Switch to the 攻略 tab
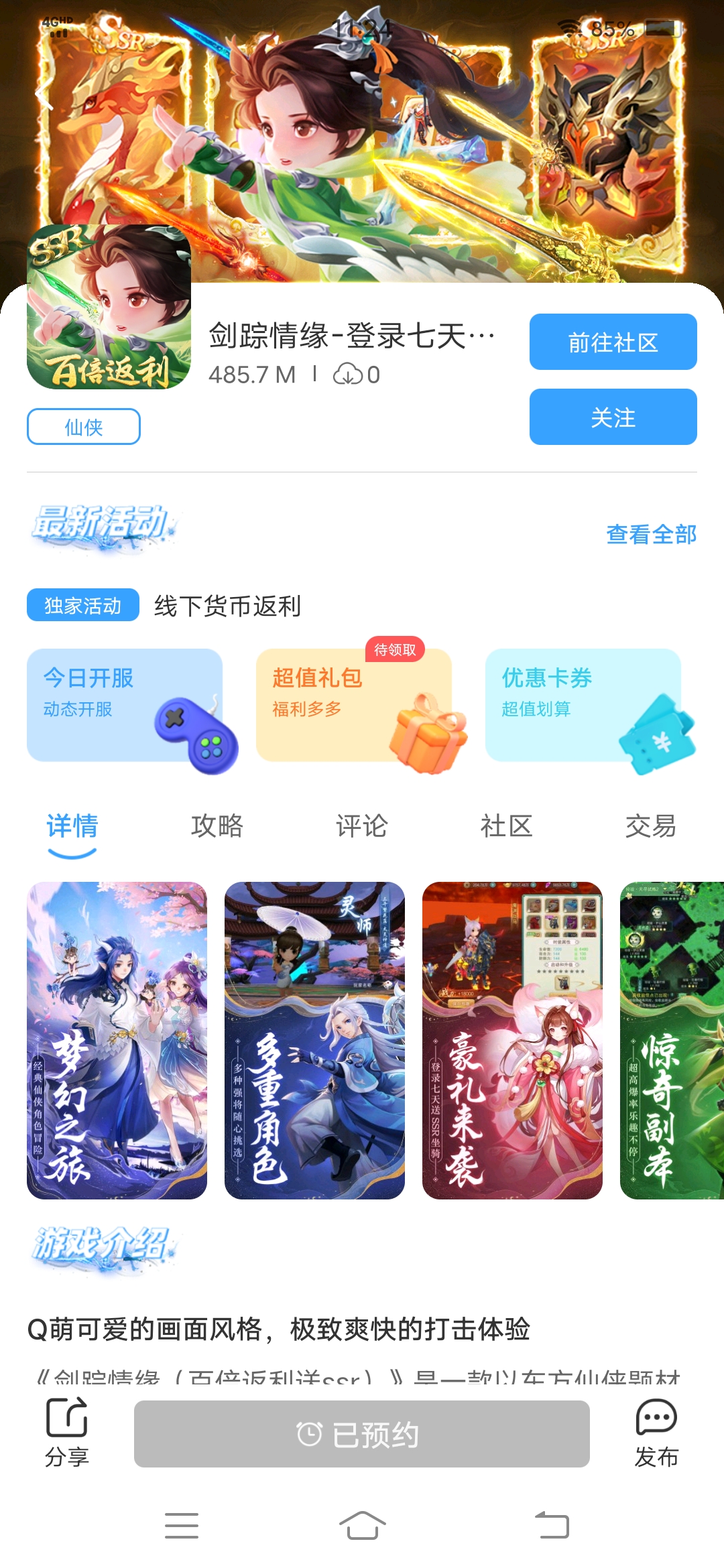 pos(217,826)
